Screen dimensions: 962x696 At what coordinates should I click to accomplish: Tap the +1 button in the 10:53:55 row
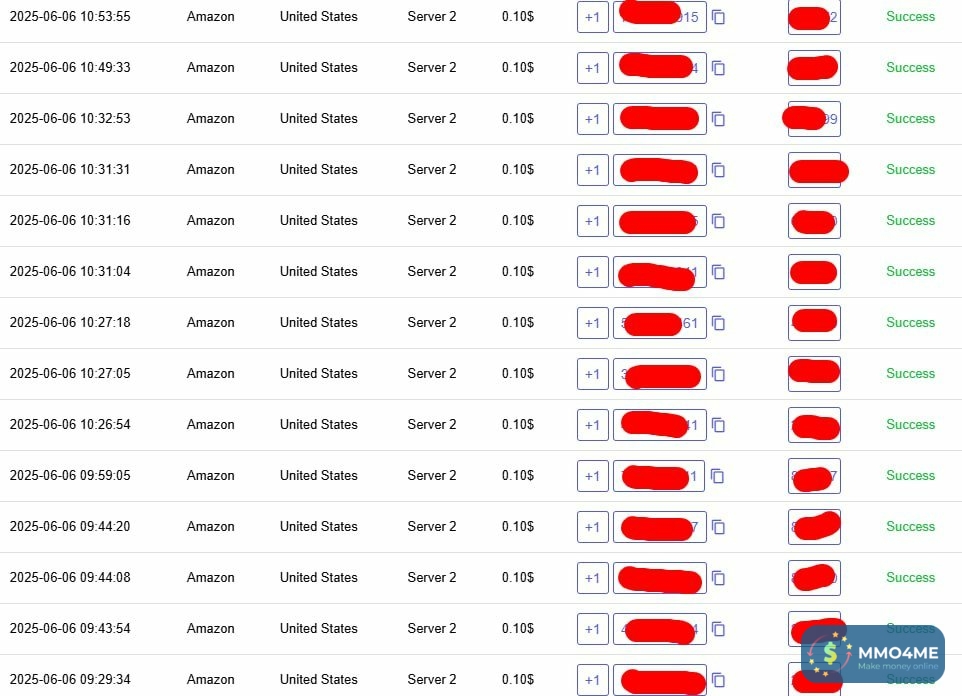[592, 17]
